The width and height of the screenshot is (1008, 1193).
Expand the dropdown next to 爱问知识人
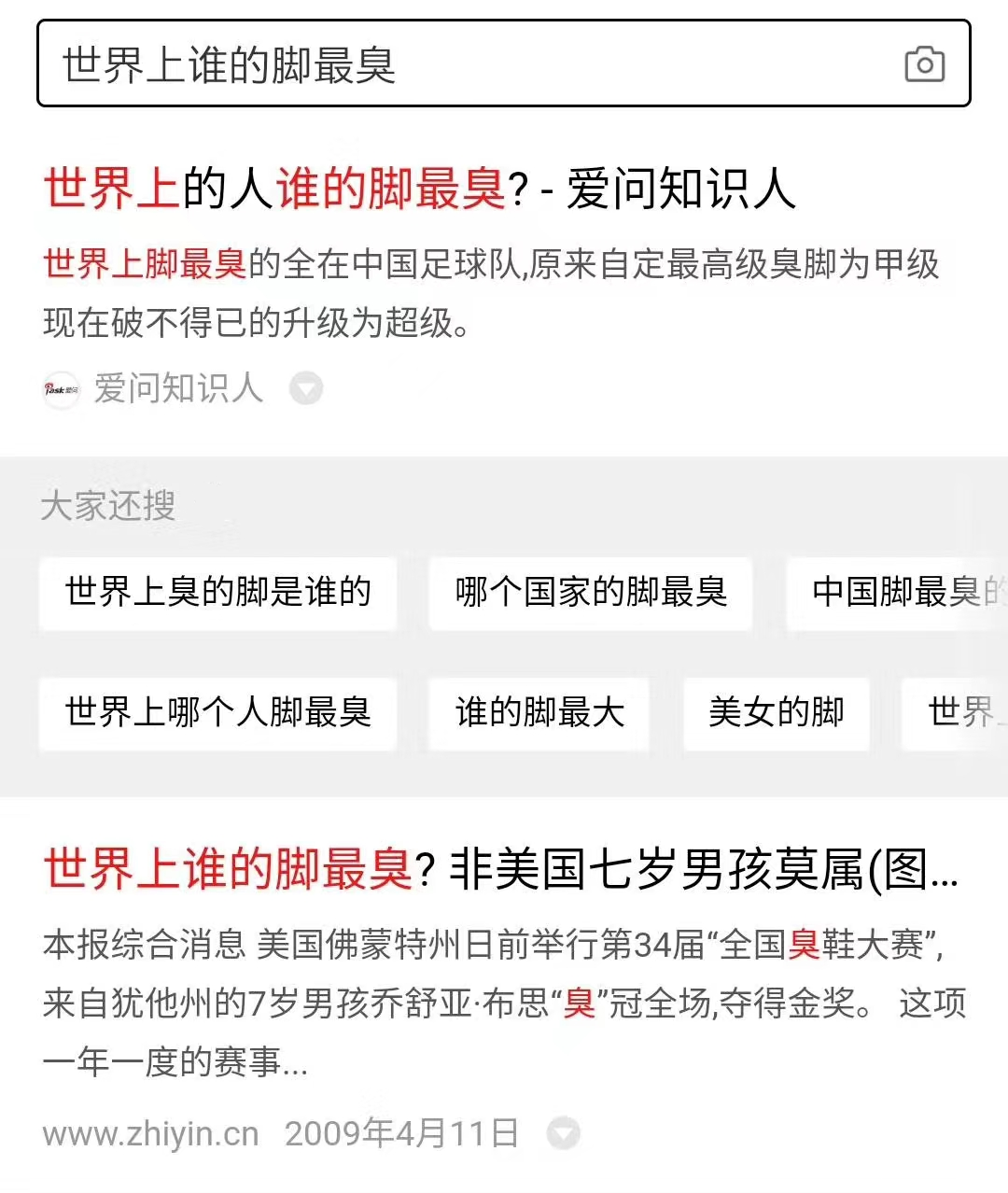point(305,387)
